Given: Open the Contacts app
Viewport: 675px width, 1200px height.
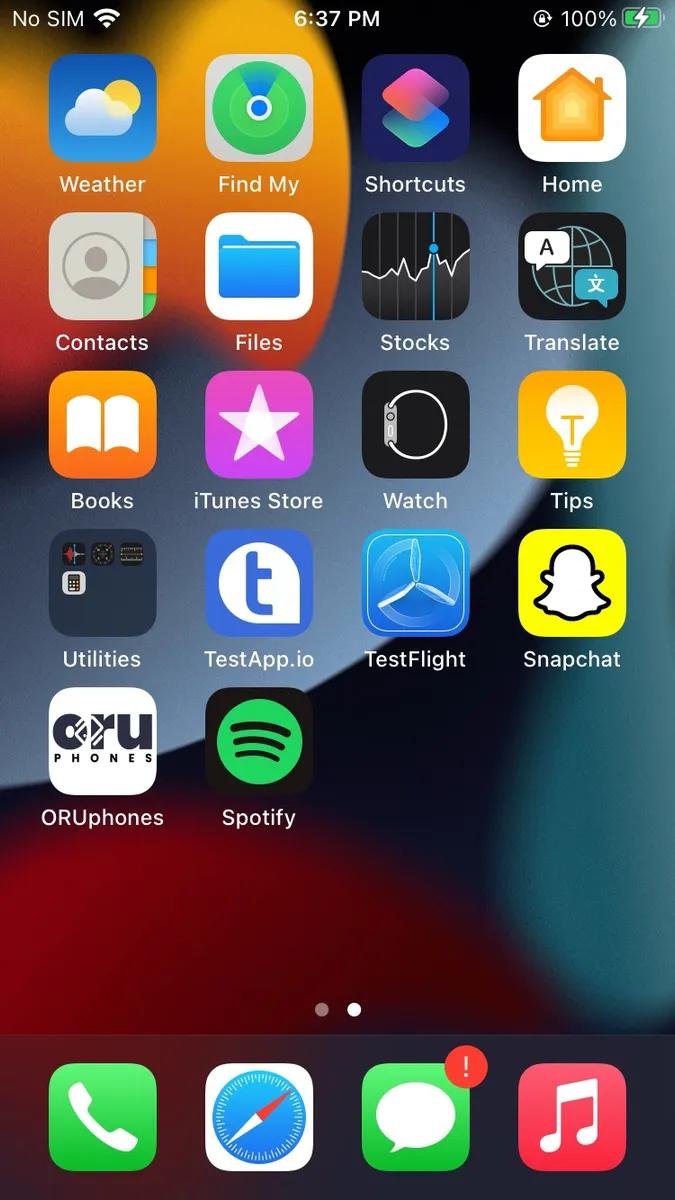Looking at the screenshot, I should 103,266.
